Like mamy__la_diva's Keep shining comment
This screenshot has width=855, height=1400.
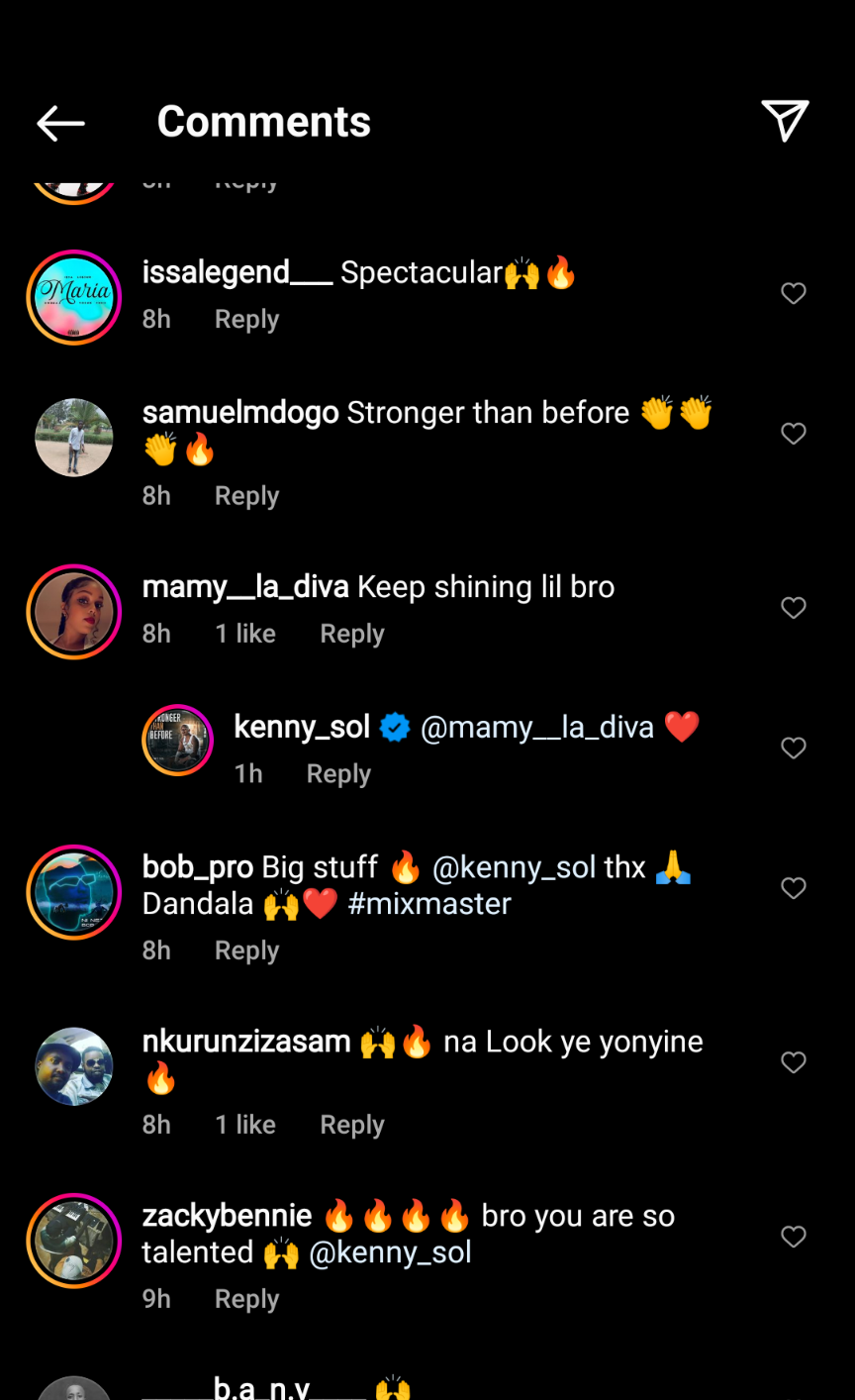pos(794,608)
